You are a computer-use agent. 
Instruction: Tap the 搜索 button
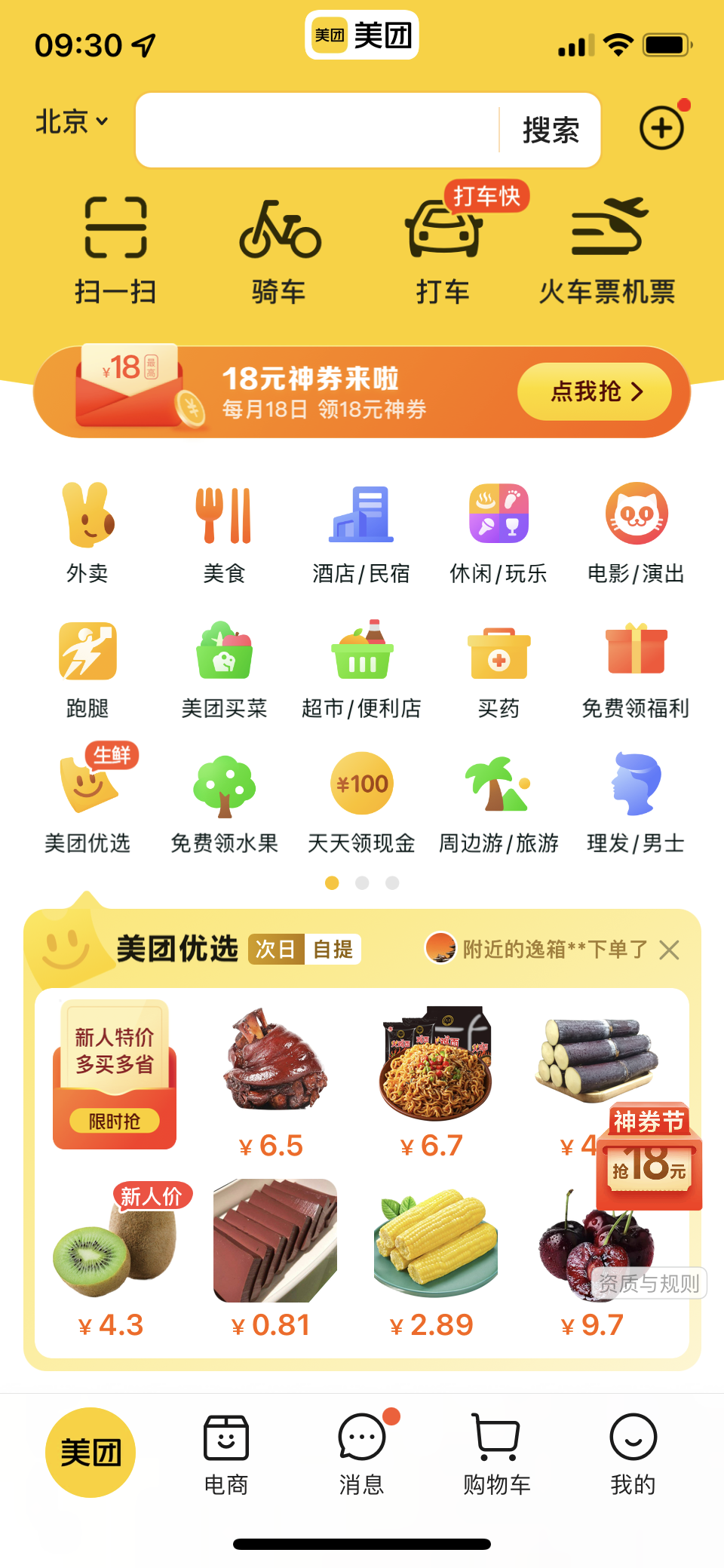coord(551,130)
